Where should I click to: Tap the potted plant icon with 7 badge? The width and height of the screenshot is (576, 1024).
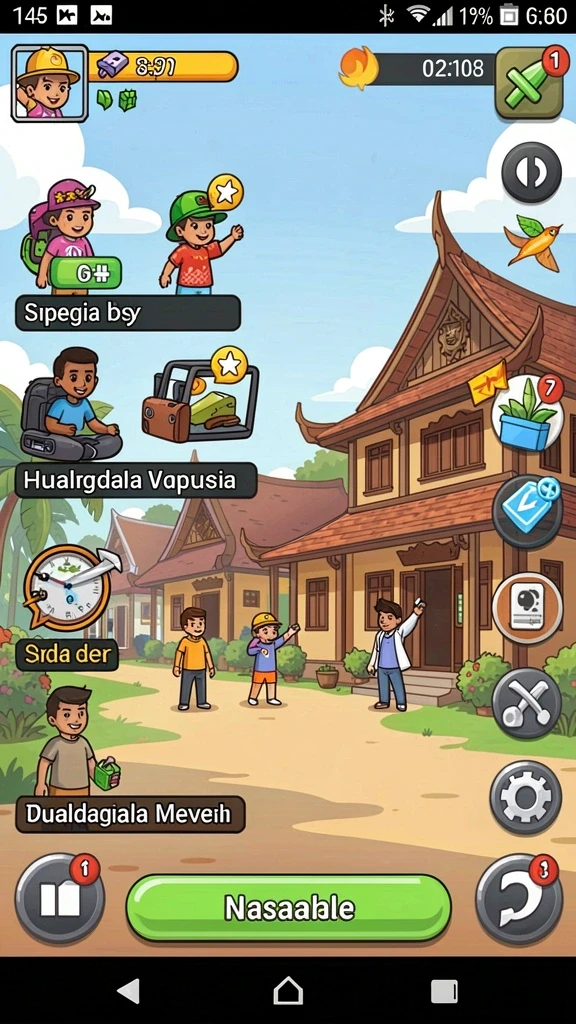pos(526,412)
